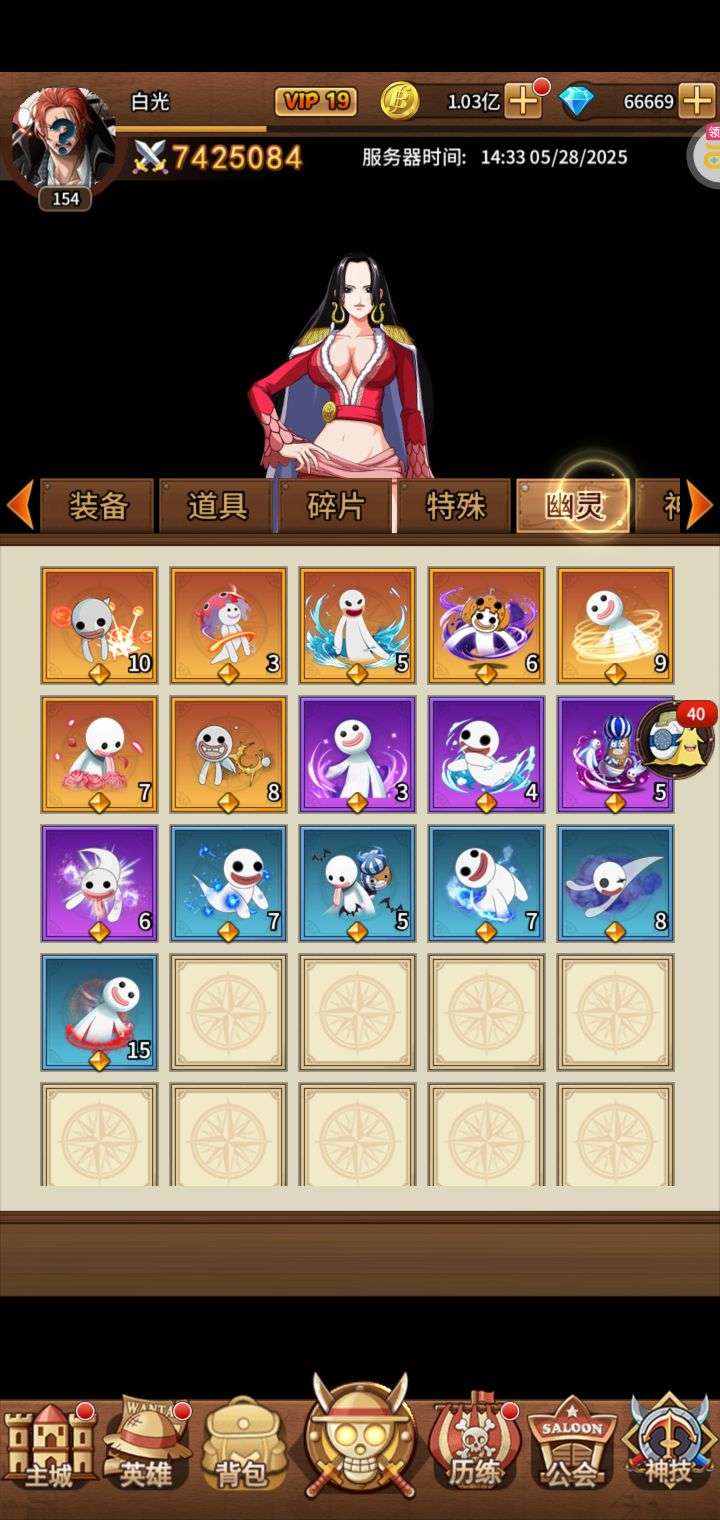Switch to the 碎片 tab

pos(336,506)
